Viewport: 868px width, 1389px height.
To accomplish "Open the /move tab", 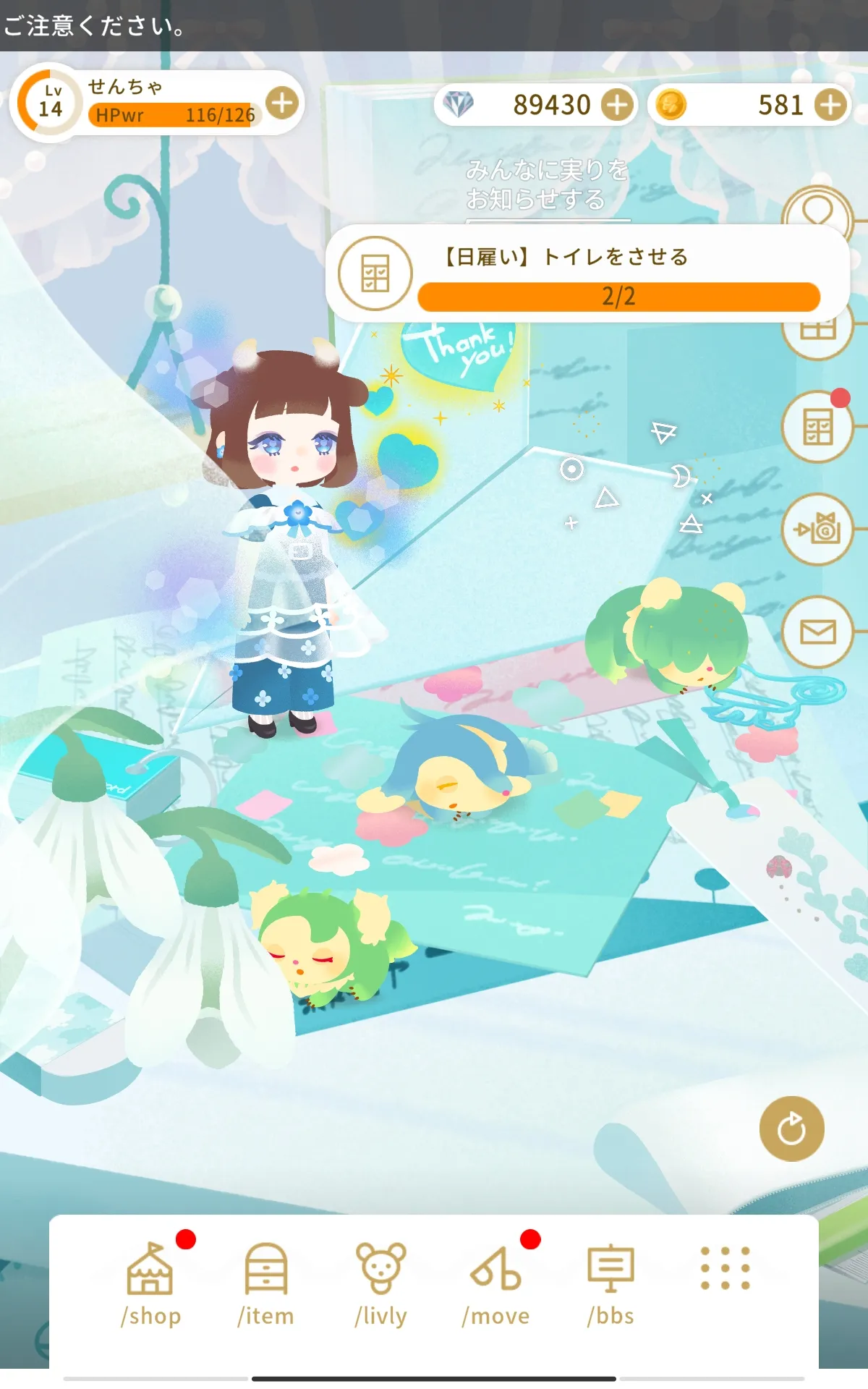I will pos(496,1283).
